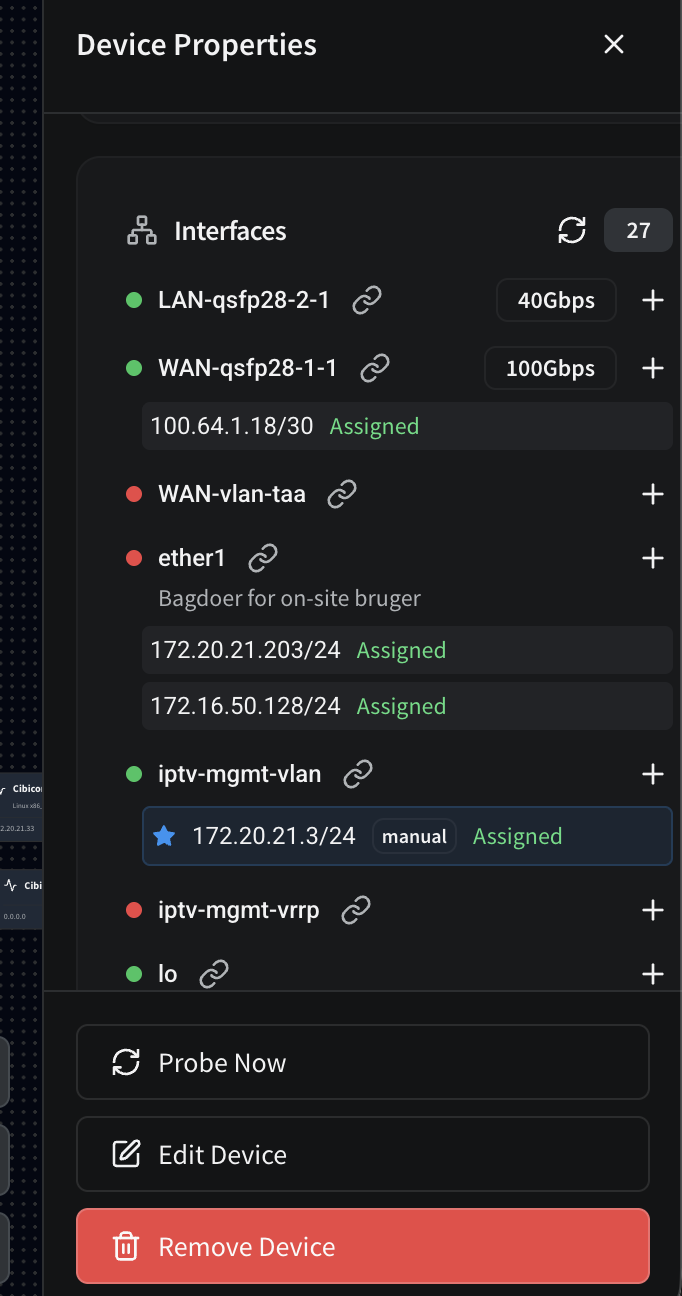Tap the link icon beside LAN-qsfp28-2-1

pos(368,299)
